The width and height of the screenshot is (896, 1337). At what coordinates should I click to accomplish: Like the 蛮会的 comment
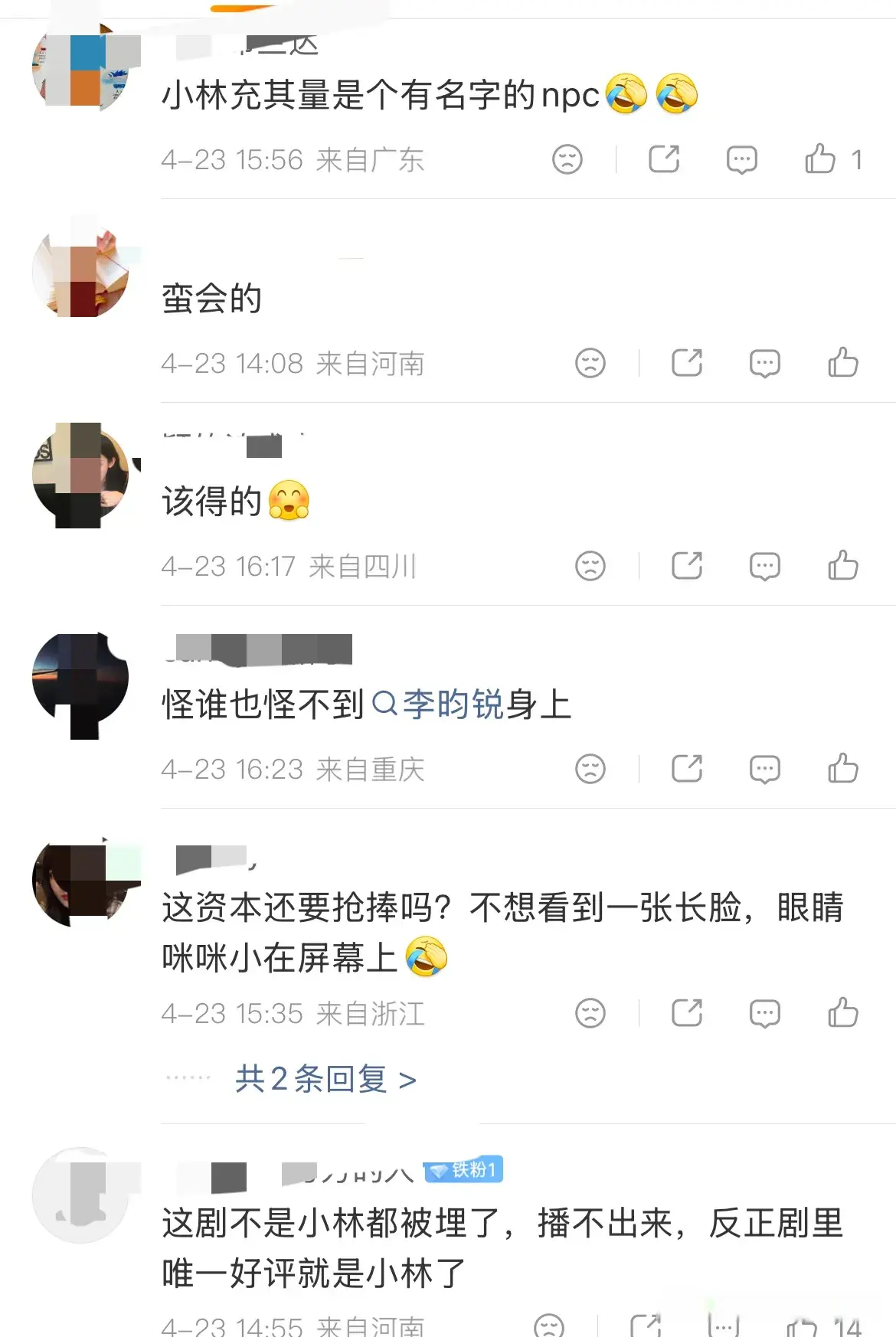coord(842,363)
